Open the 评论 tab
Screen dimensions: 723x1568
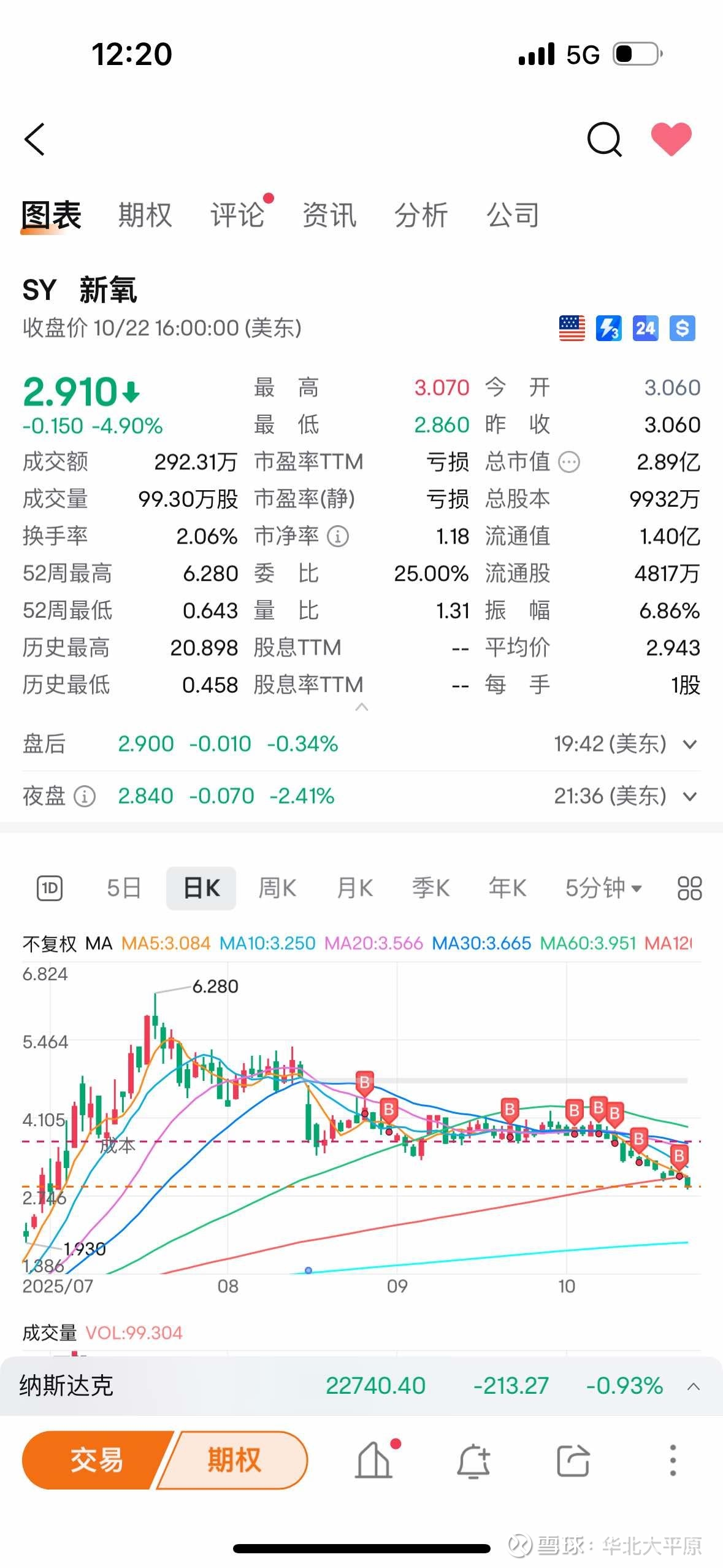(237, 215)
